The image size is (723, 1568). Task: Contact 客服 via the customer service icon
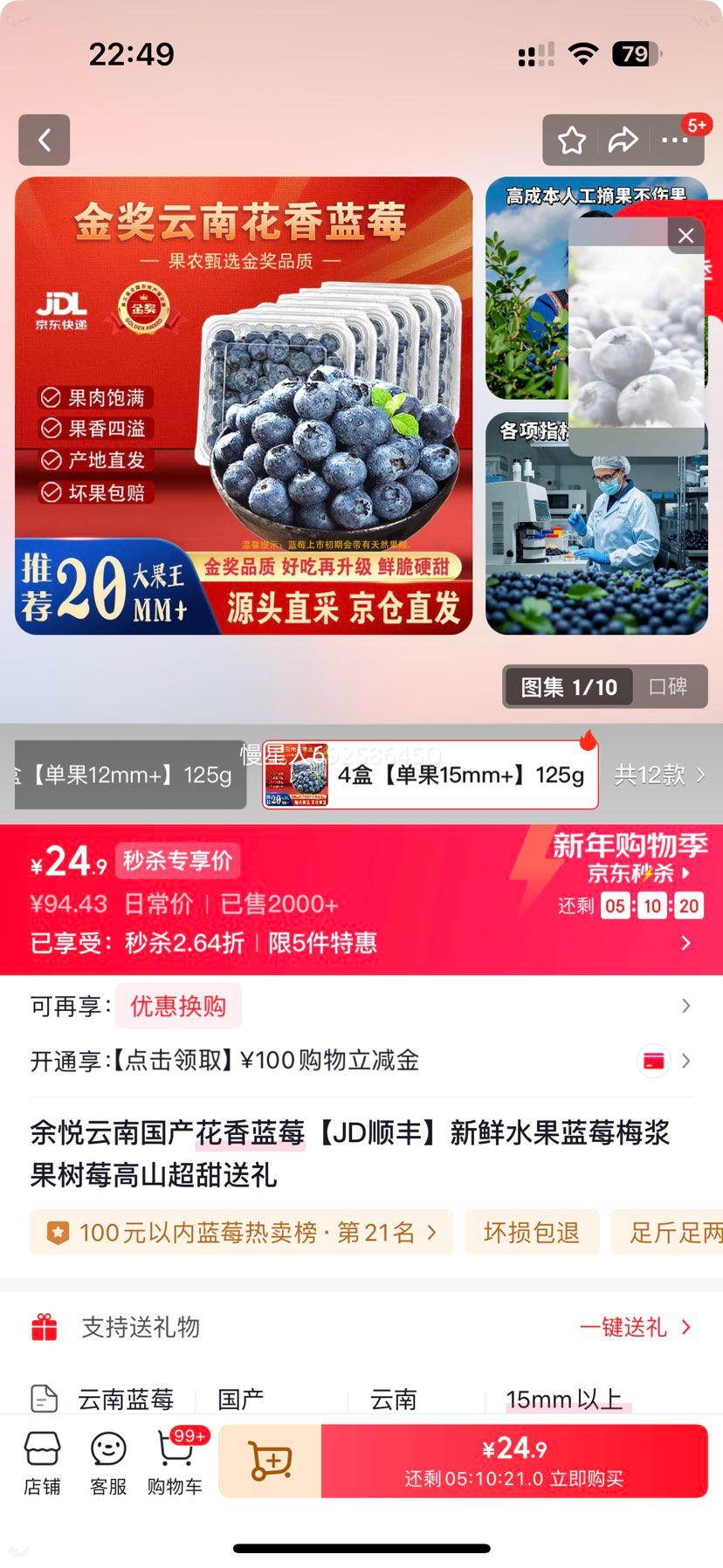coord(107,1460)
